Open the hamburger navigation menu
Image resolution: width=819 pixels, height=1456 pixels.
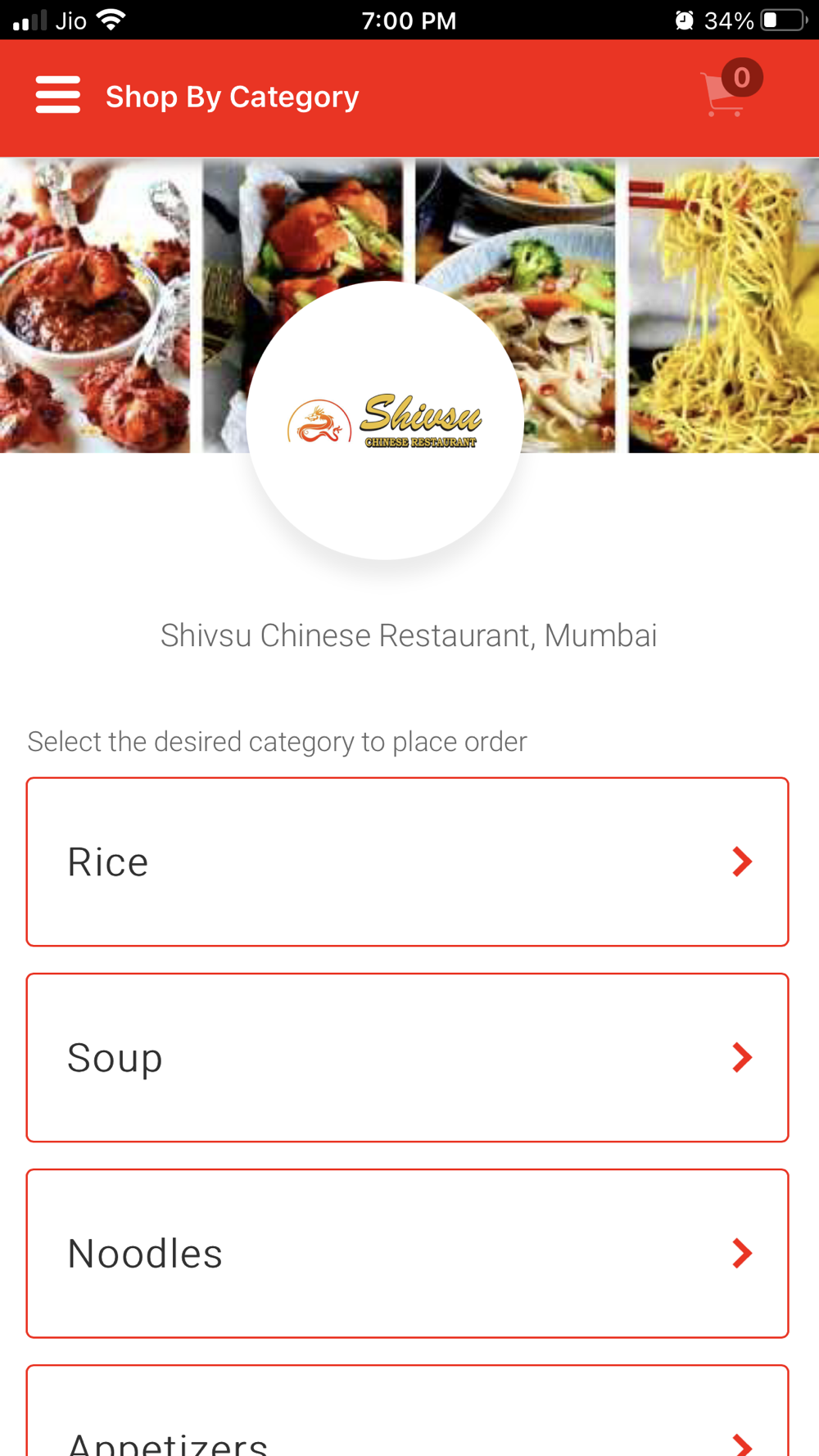57,96
